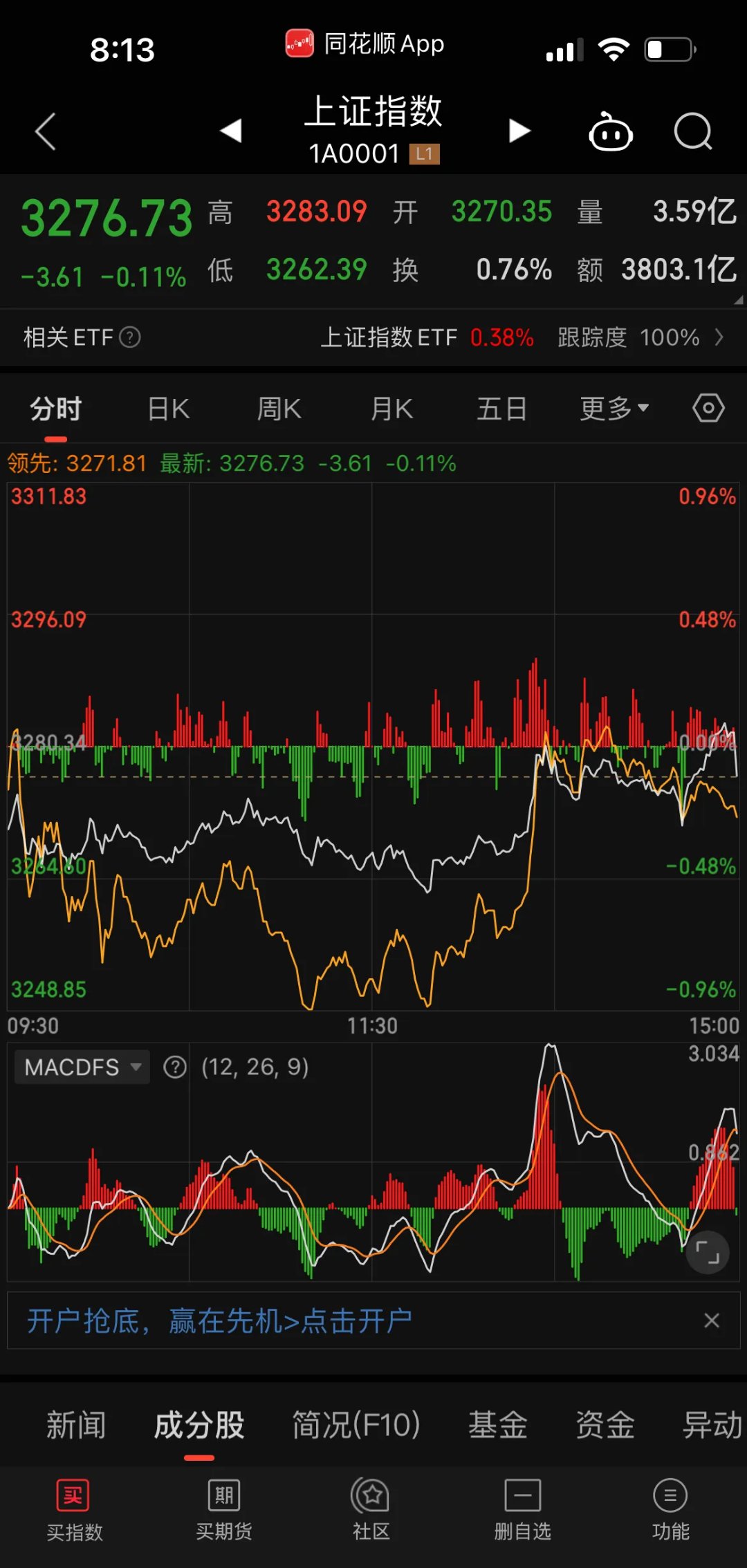Open the related 上证指数ETF row
This screenshot has height=1568, width=747.
519,337
